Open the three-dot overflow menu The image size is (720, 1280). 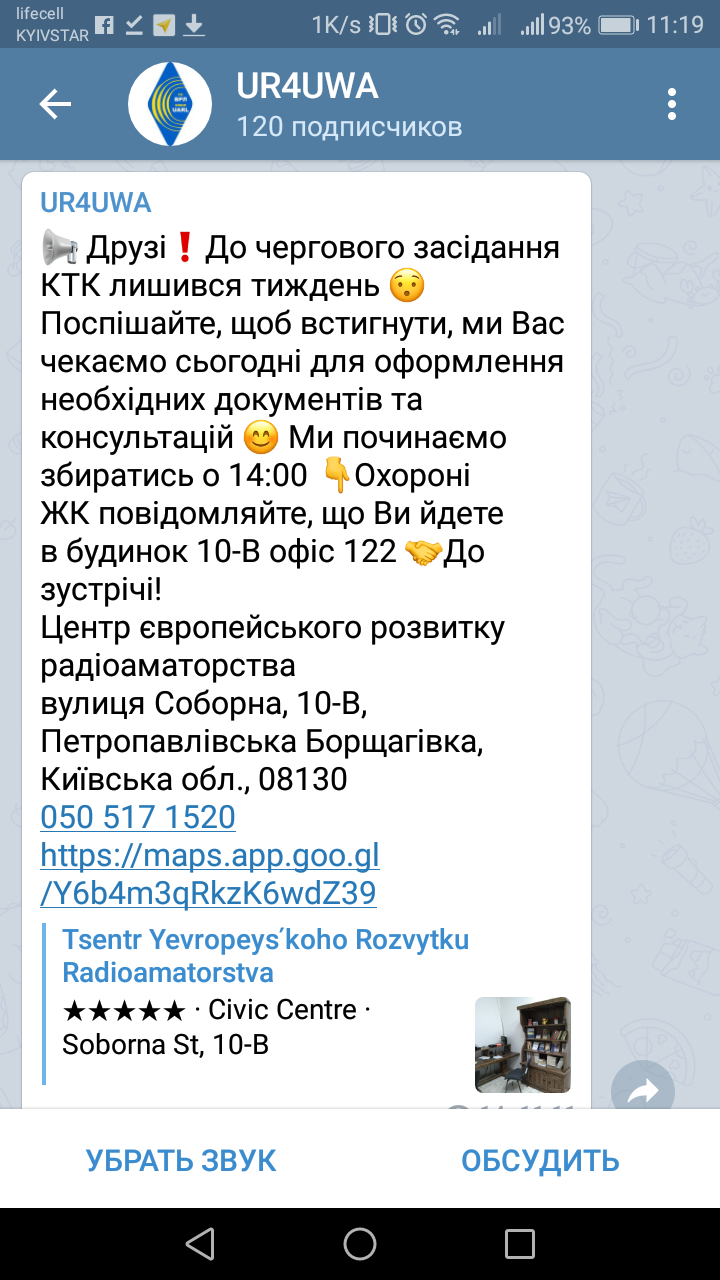(672, 104)
